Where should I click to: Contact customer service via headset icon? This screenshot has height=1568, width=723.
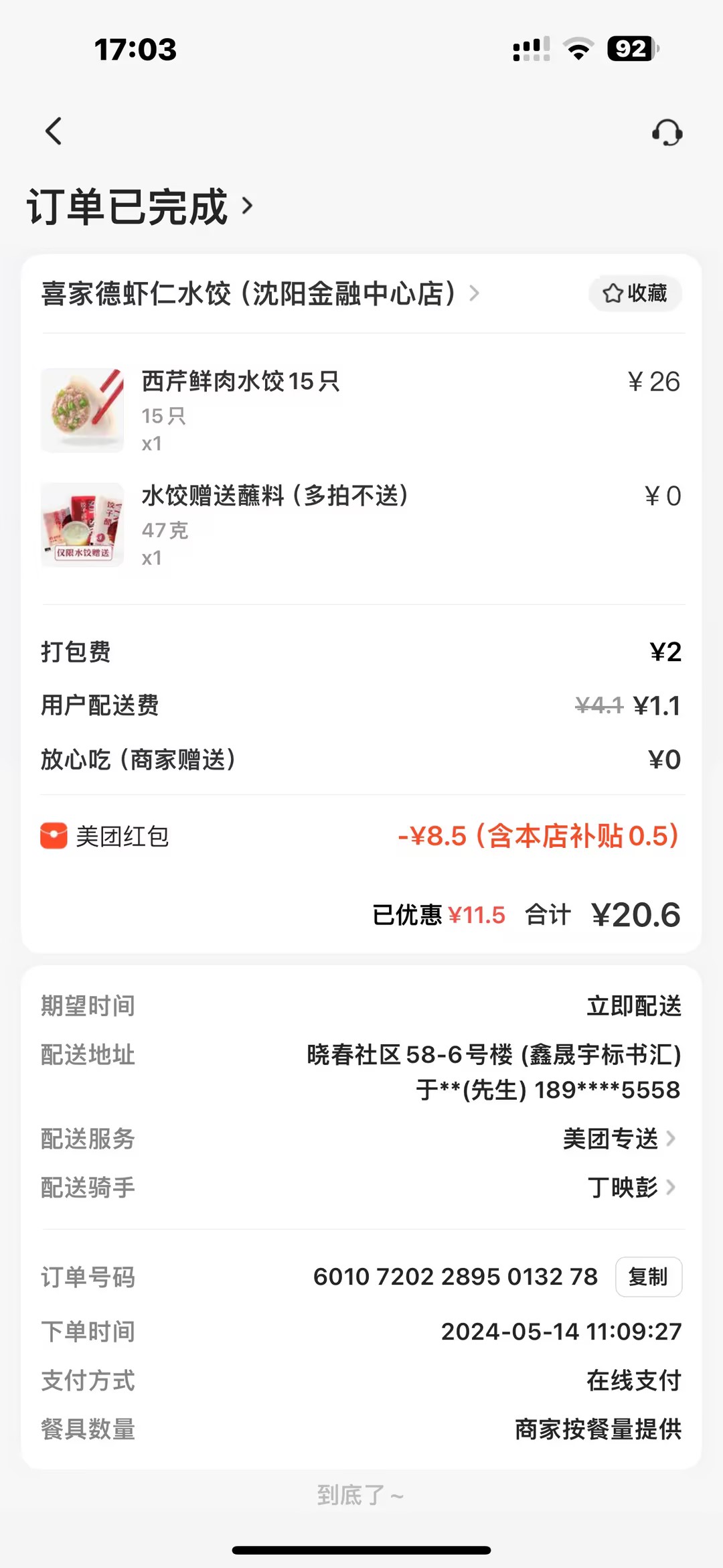[667, 133]
